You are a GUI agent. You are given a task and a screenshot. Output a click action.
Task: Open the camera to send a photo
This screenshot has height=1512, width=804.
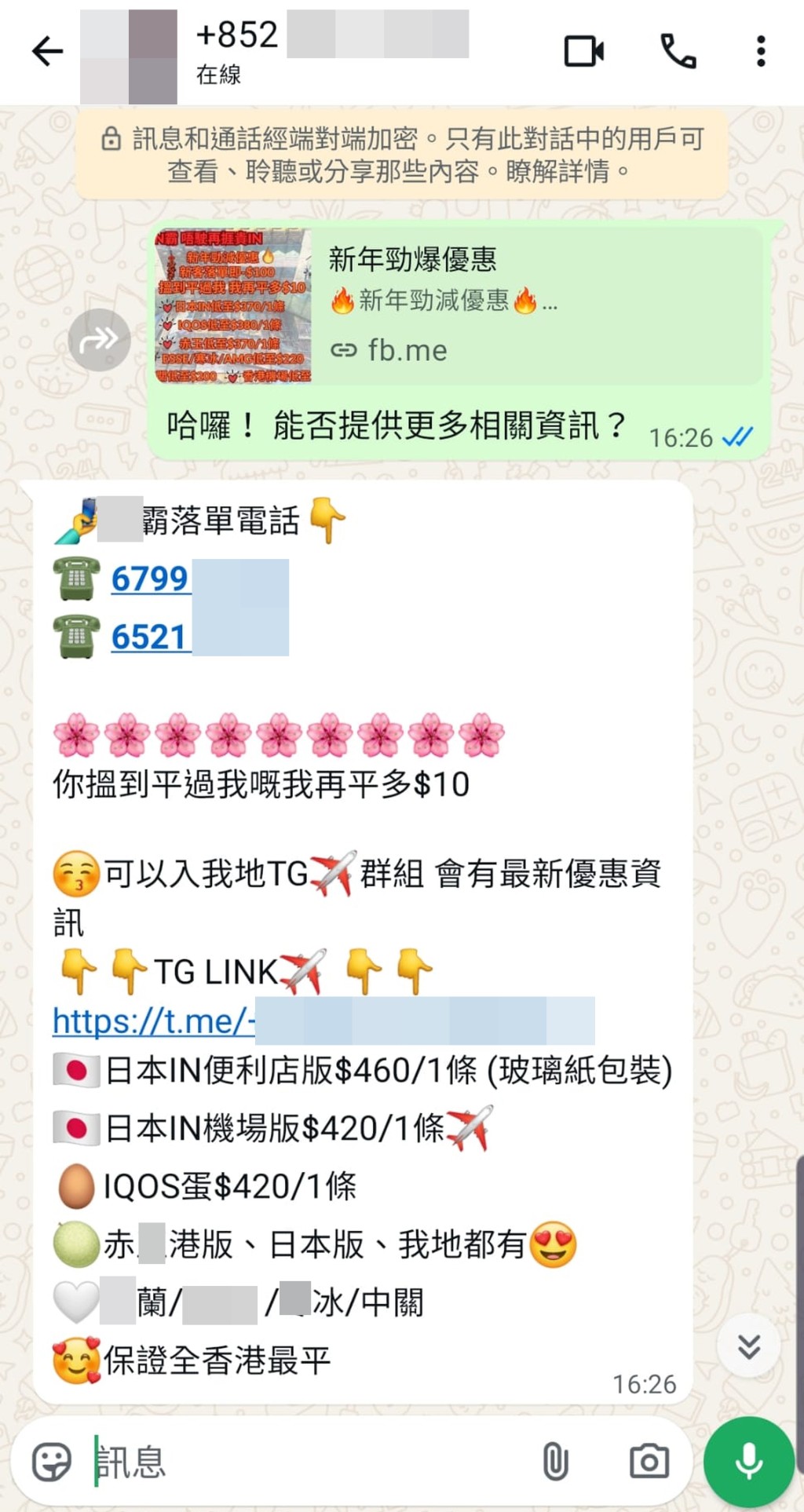pos(649,1459)
